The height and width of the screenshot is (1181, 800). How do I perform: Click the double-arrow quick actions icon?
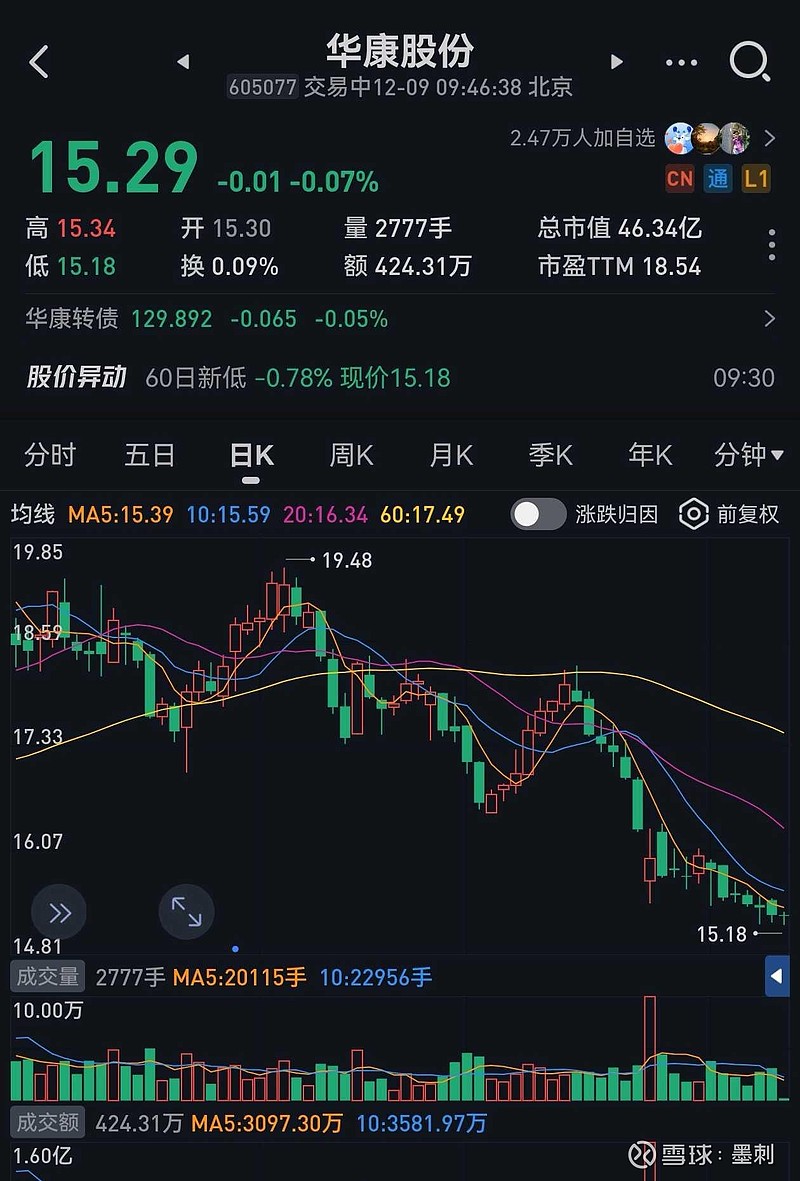point(58,911)
